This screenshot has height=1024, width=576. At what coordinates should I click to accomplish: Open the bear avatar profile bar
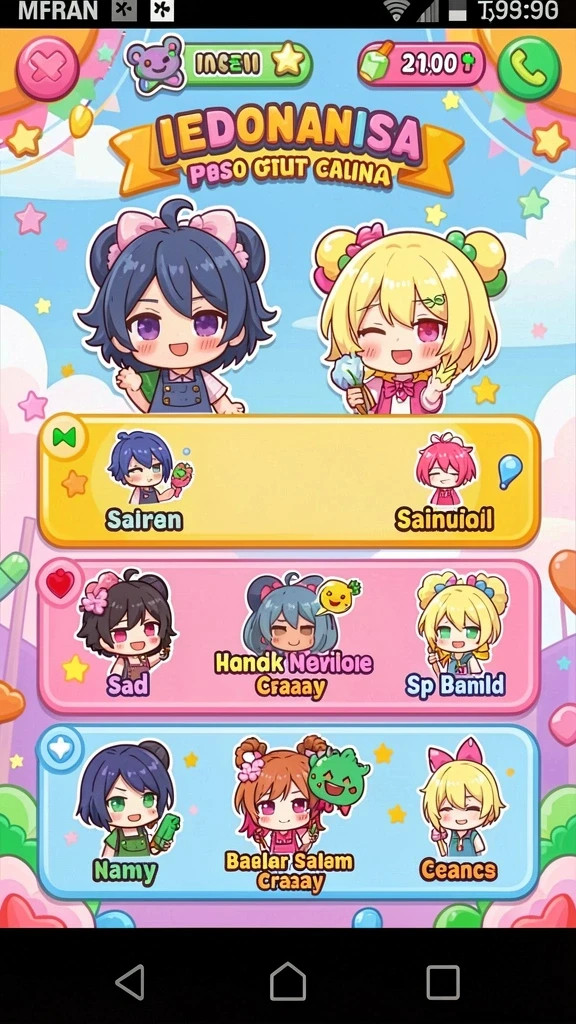tap(220, 65)
